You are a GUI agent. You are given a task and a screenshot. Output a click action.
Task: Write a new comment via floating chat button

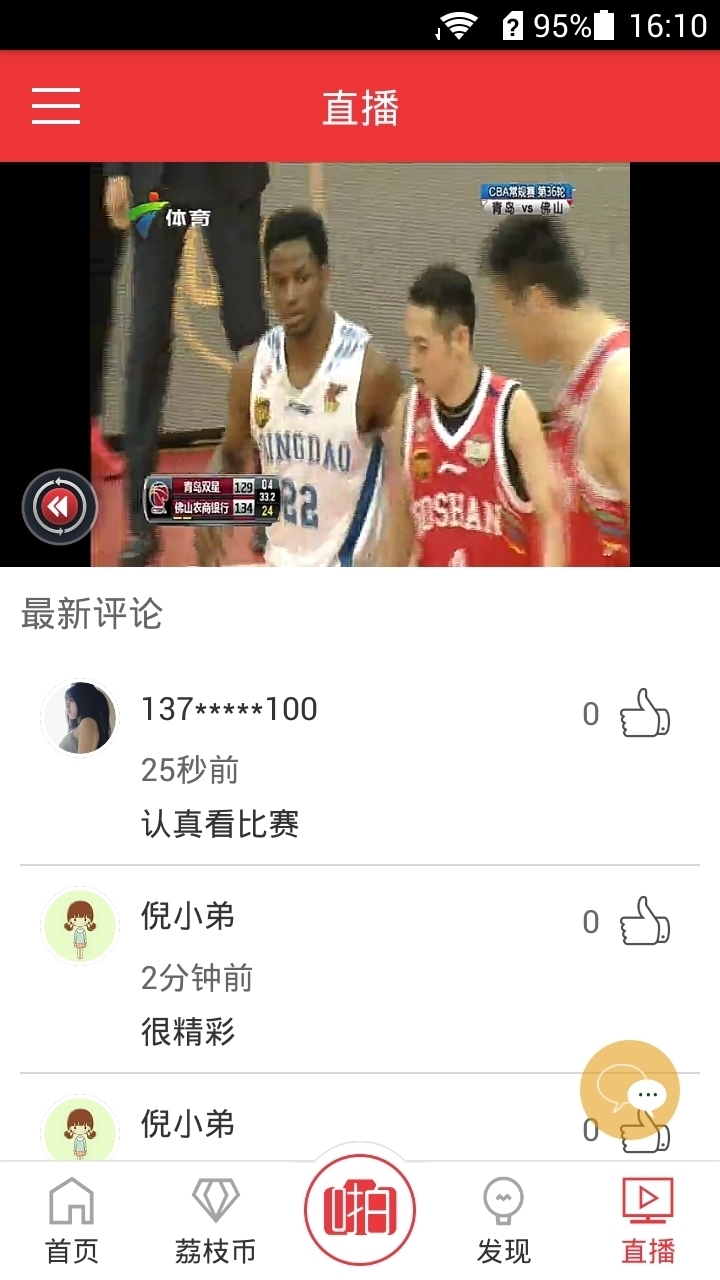(630, 1090)
